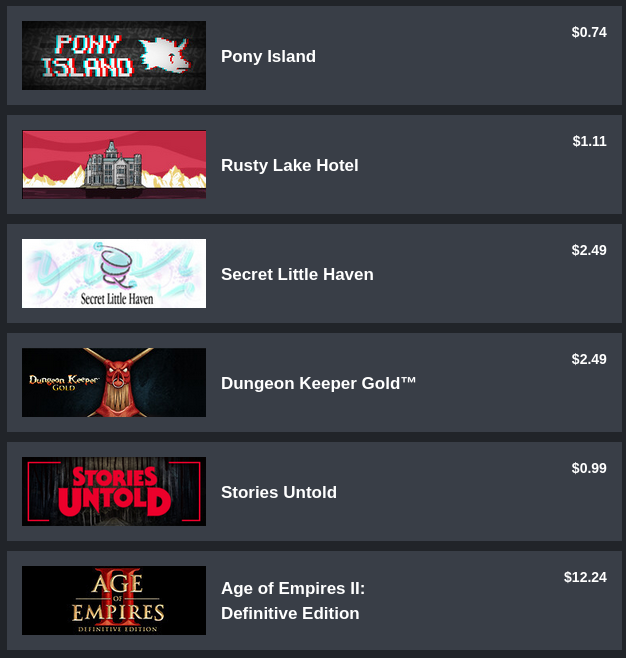The image size is (626, 658).
Task: Open Age of Empires II: Definitive Edition
Action: pyautogui.click(x=292, y=601)
